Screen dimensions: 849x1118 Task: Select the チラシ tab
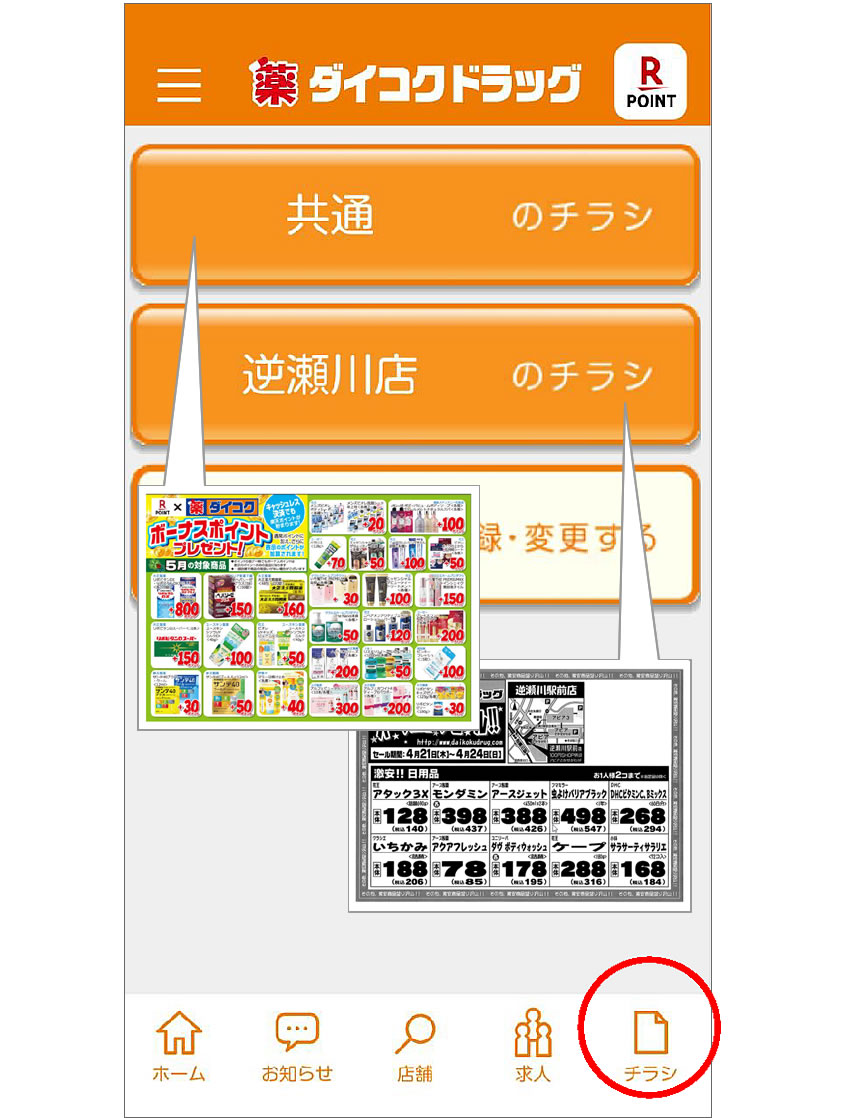click(x=650, y=1047)
